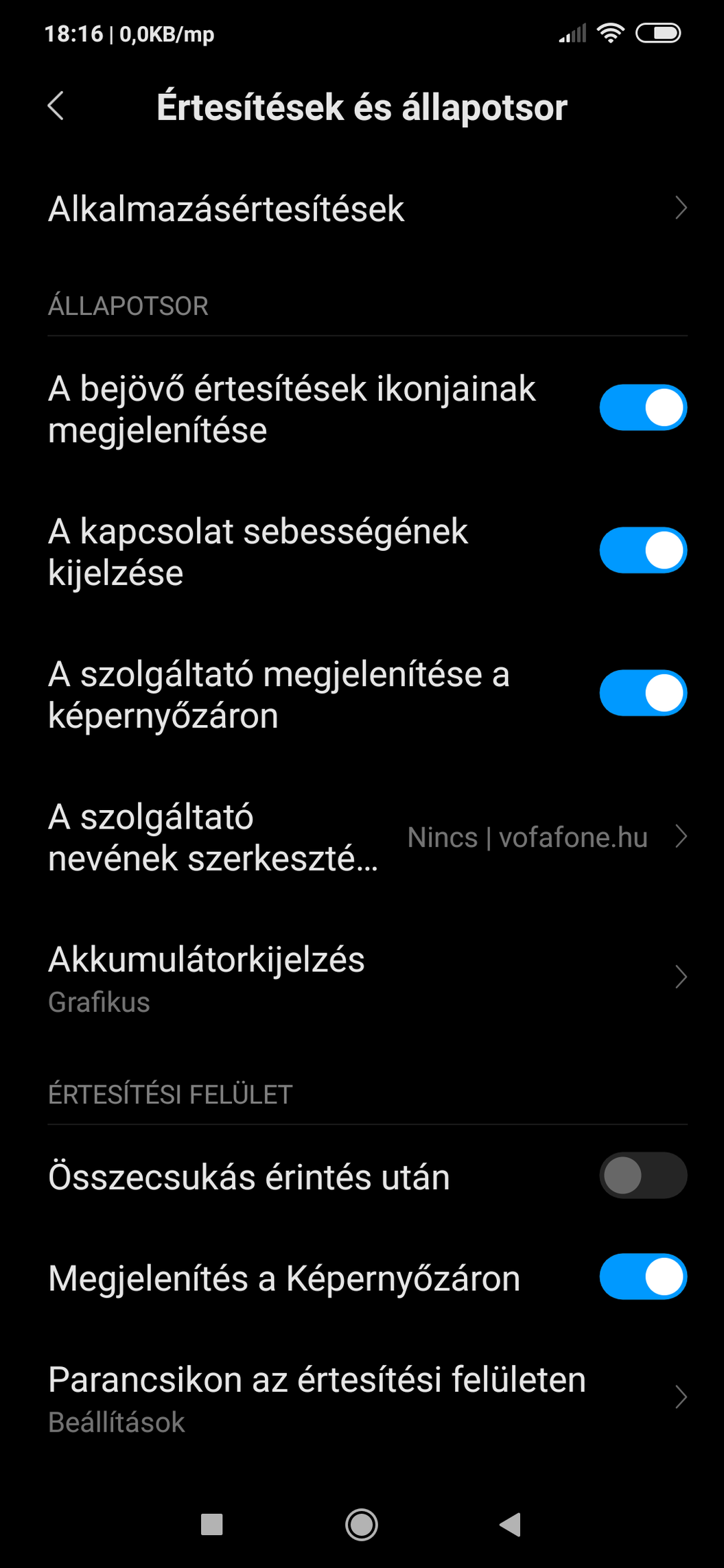Open recent apps from the navigation bar

211,1525
